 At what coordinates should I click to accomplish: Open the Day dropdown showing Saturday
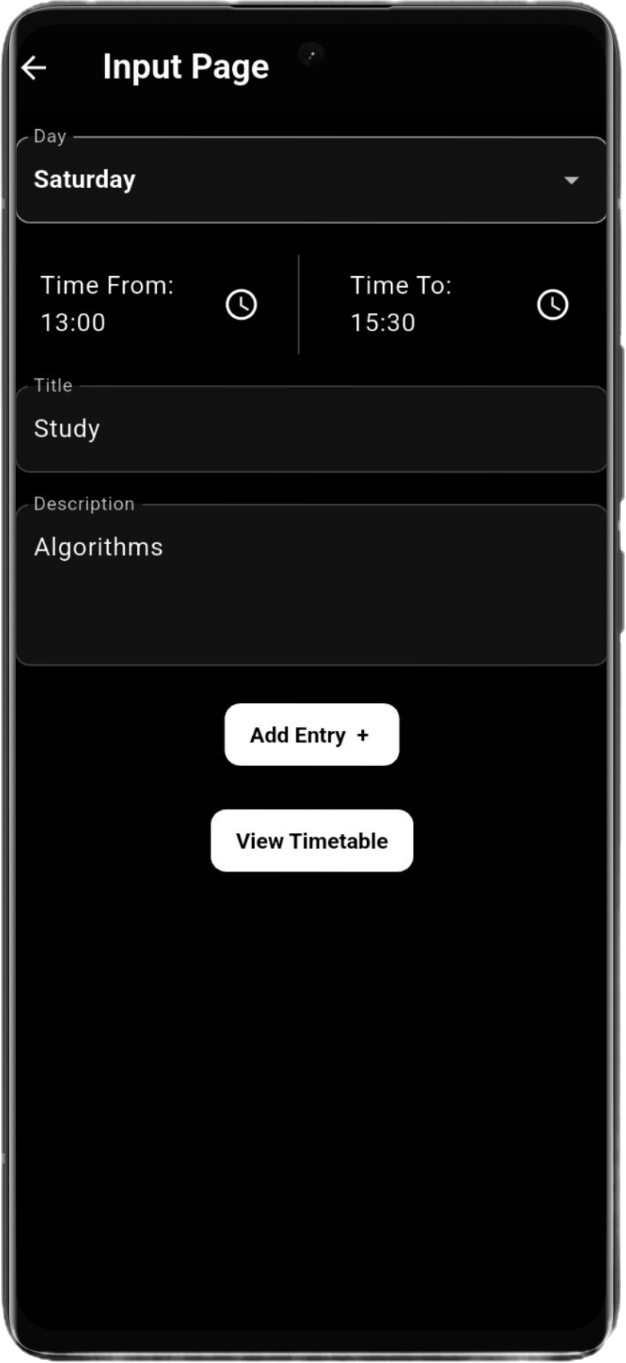pyautogui.click(x=311, y=180)
